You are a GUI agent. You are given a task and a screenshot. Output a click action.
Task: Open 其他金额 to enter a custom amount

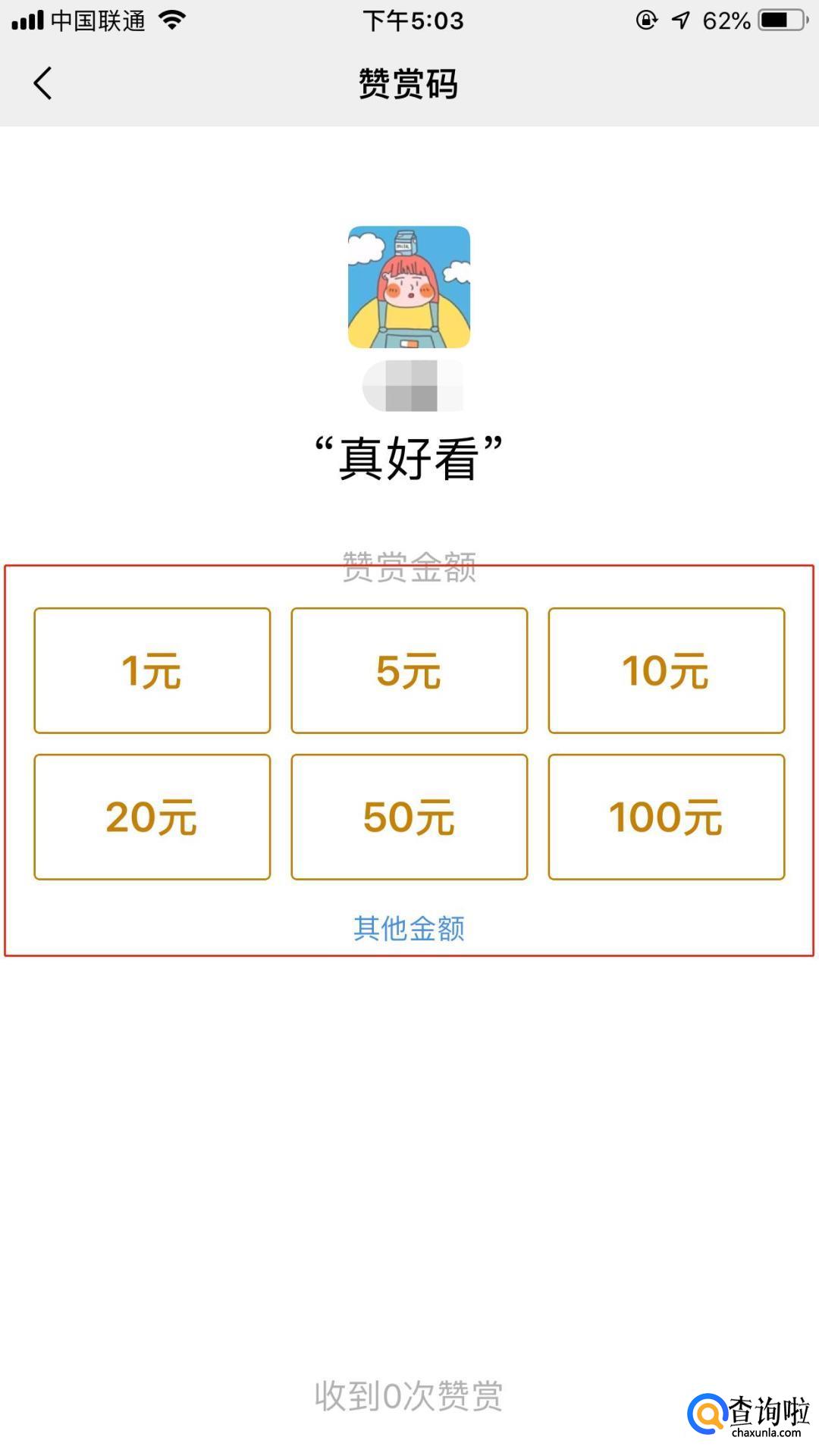coord(409,927)
